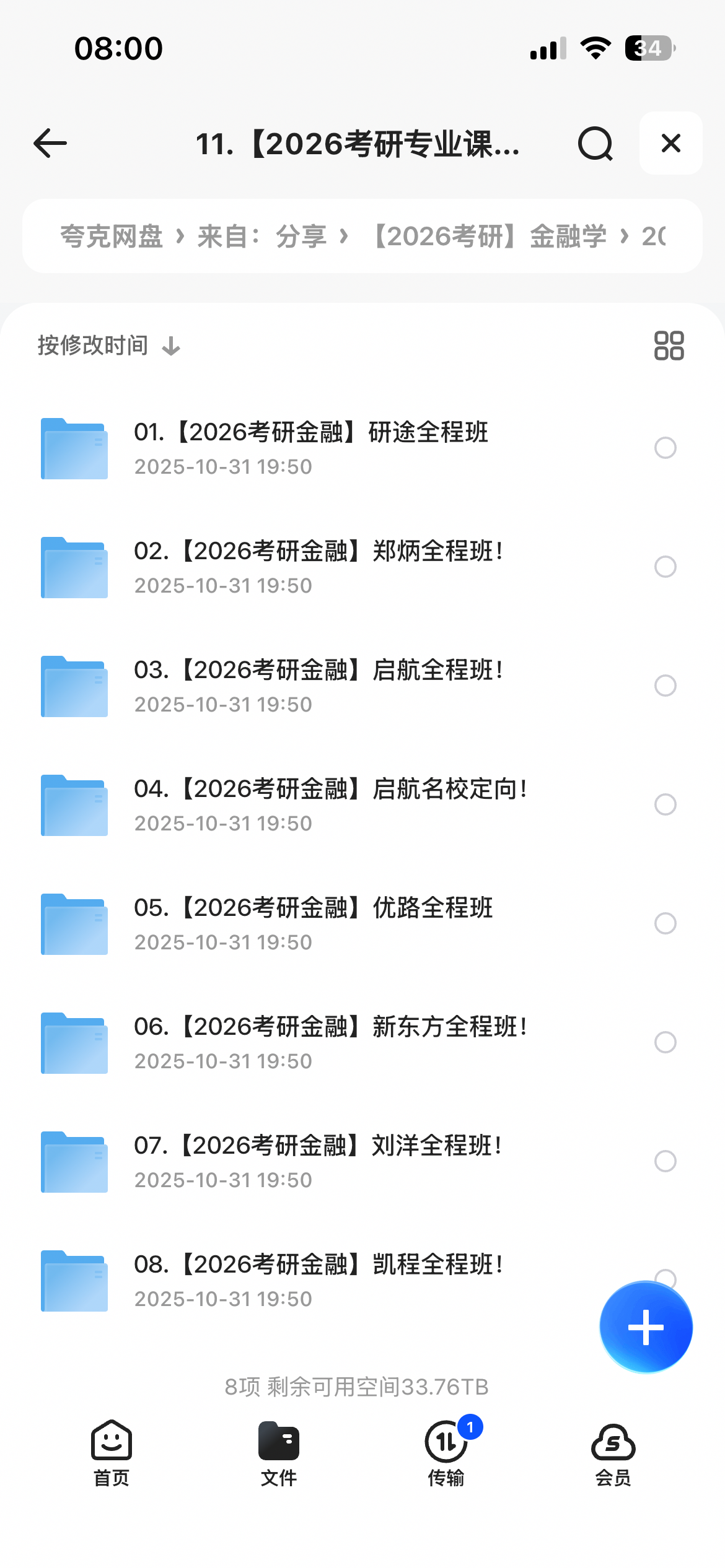Tap the blue plus floating button

646,1327
